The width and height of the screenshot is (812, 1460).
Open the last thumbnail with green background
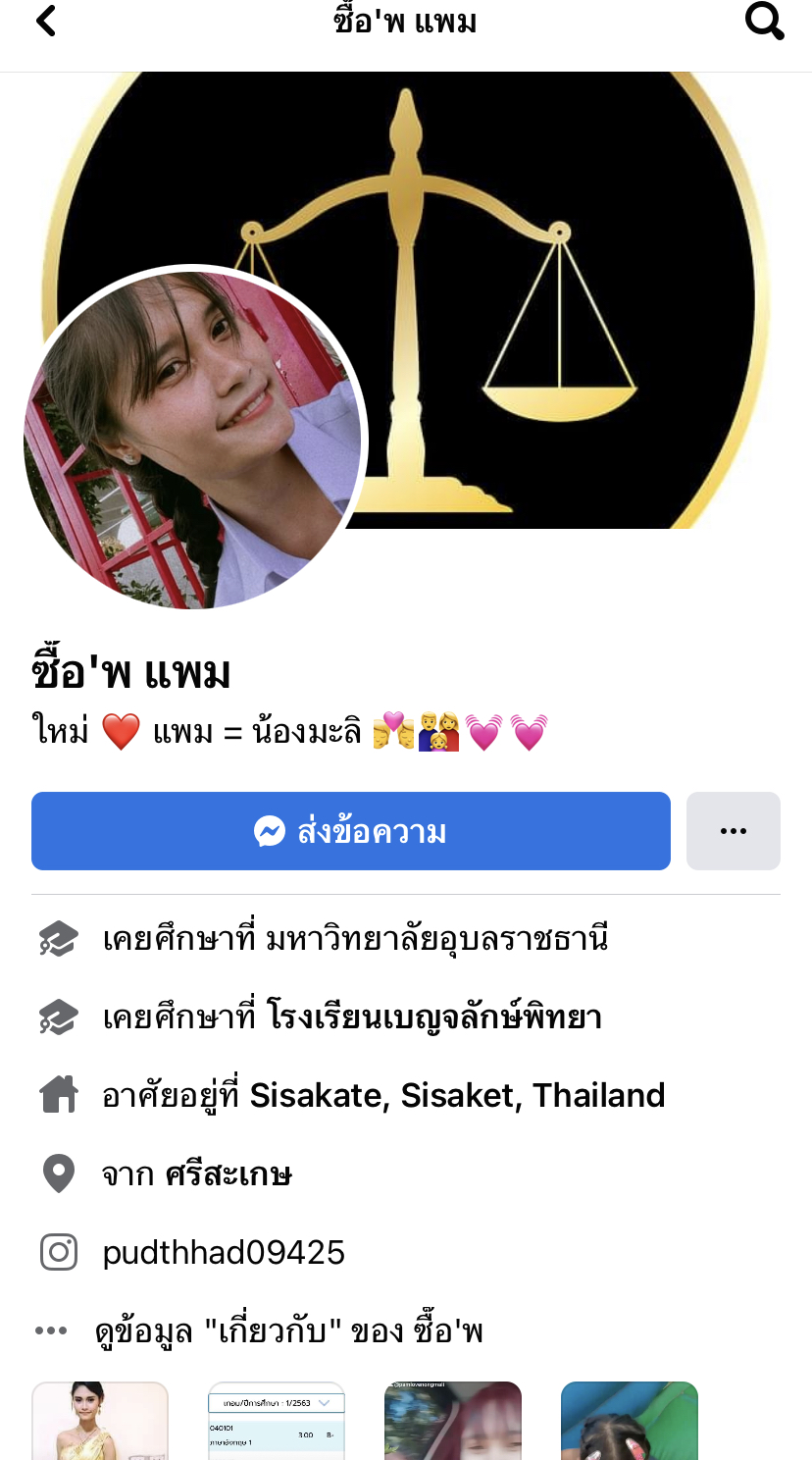coord(629,1421)
